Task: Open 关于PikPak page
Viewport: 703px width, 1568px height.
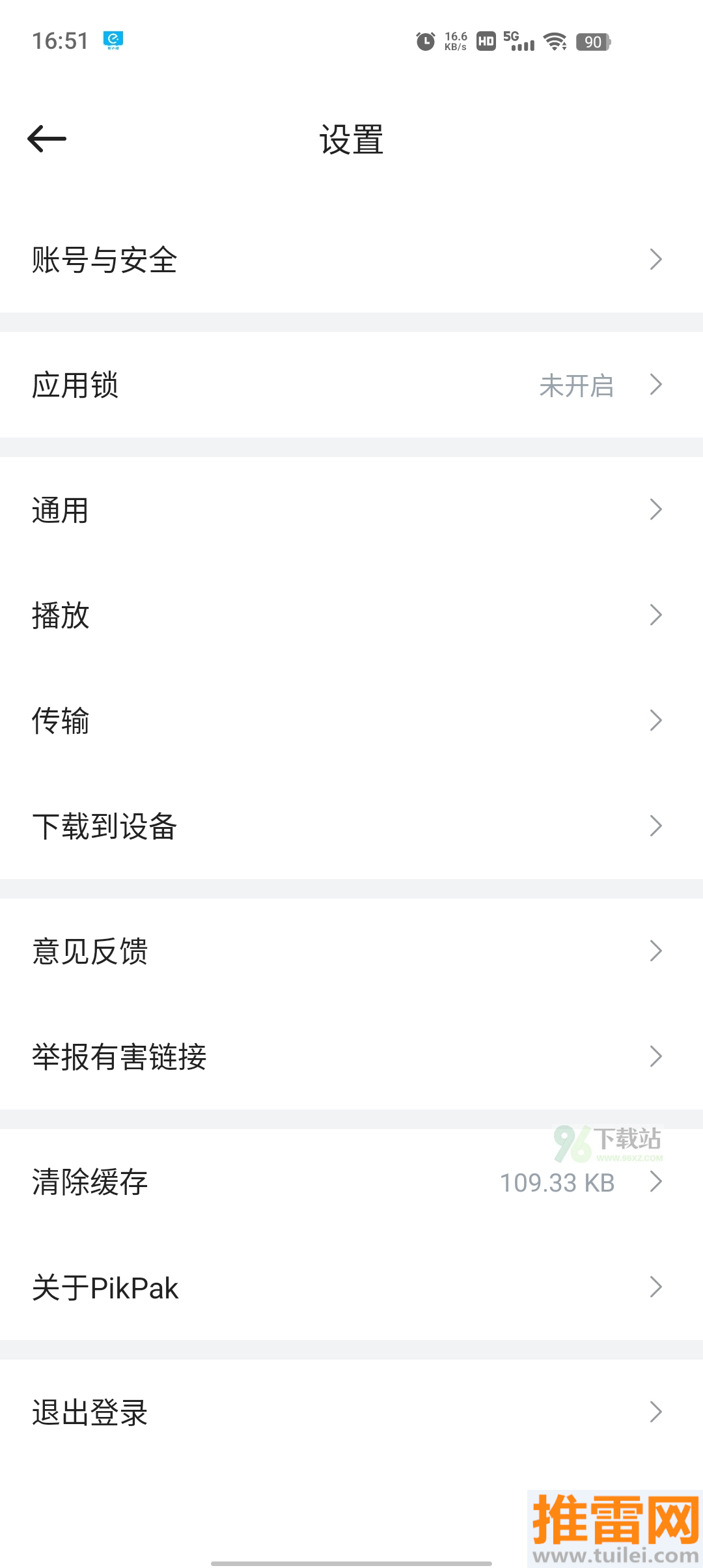Action: tap(351, 1287)
